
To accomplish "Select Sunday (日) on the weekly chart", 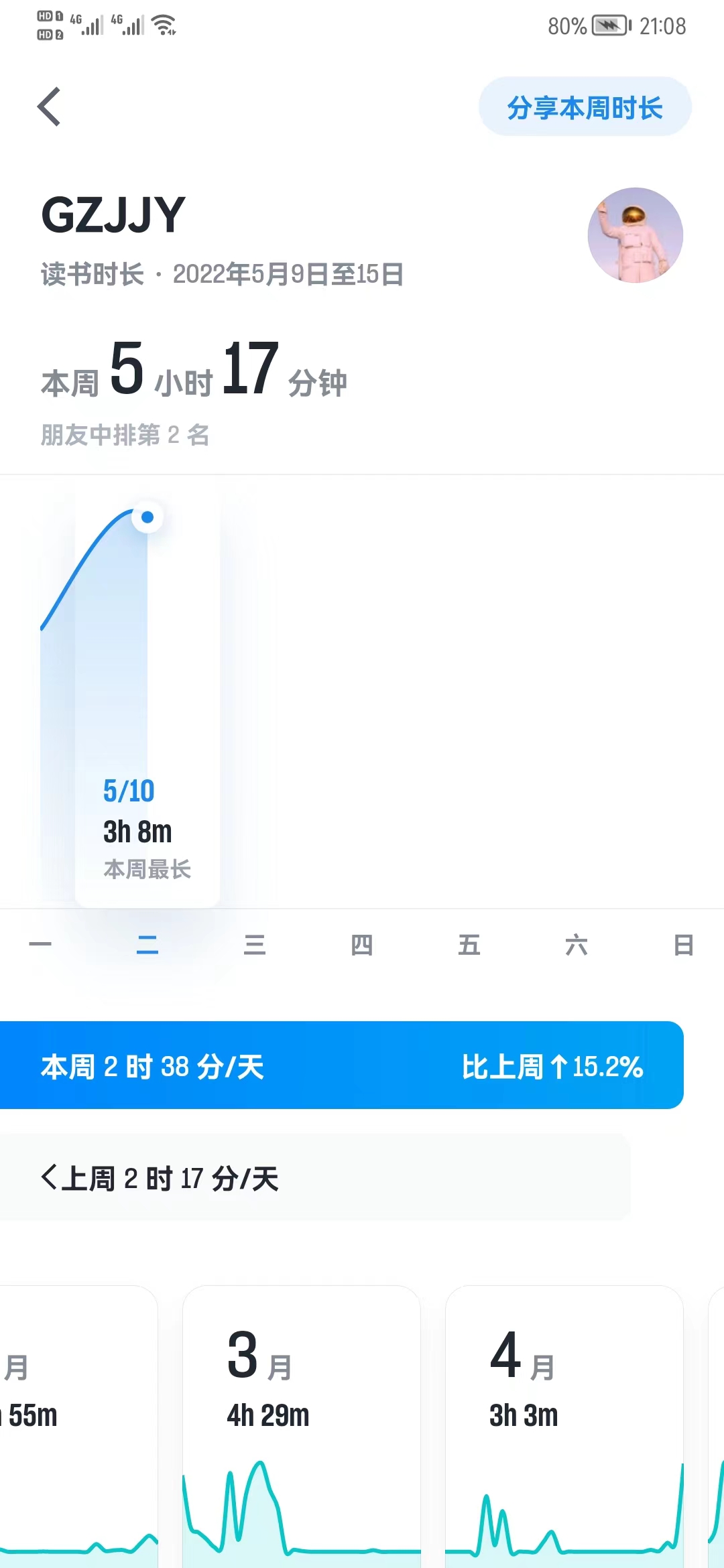I will [683, 944].
